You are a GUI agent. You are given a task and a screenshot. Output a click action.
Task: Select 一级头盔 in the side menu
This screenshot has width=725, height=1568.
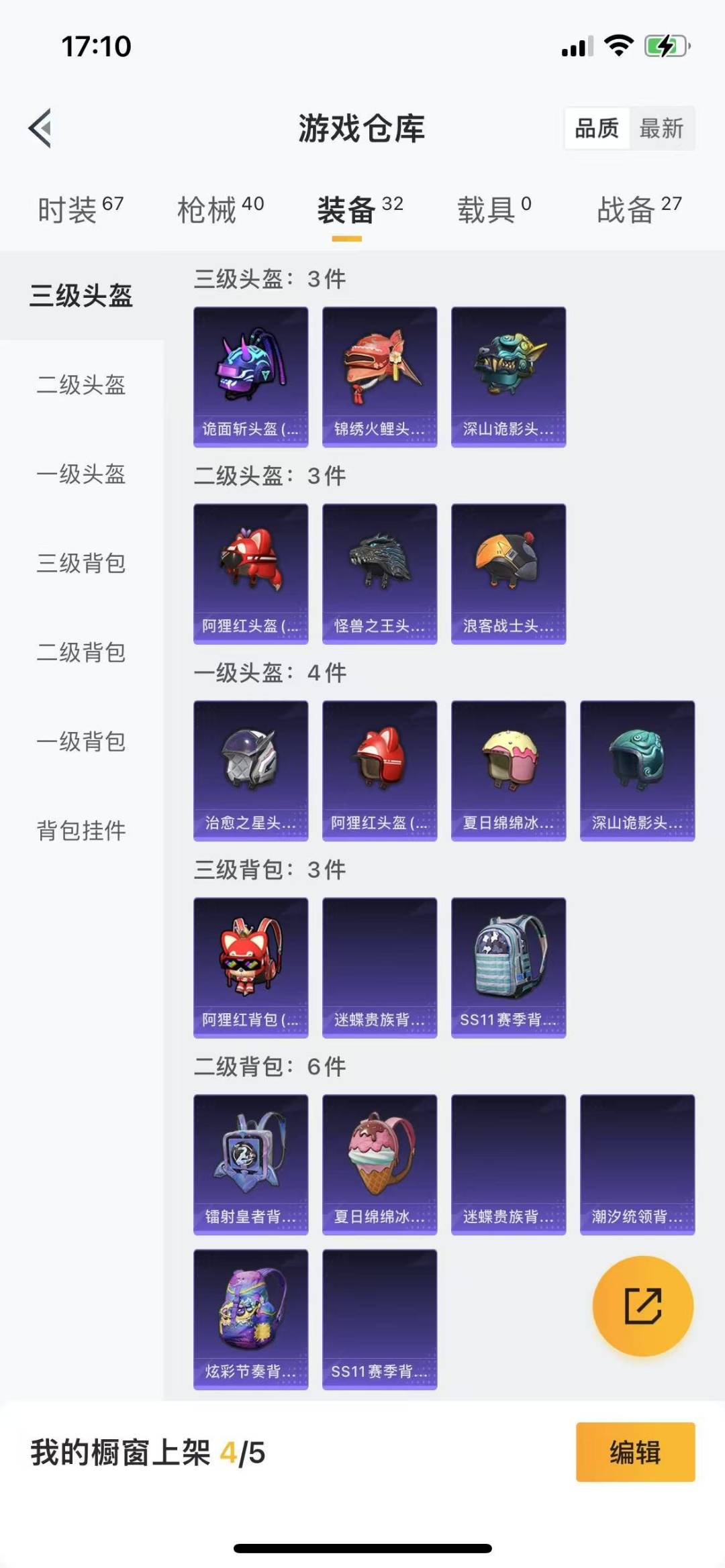81,474
